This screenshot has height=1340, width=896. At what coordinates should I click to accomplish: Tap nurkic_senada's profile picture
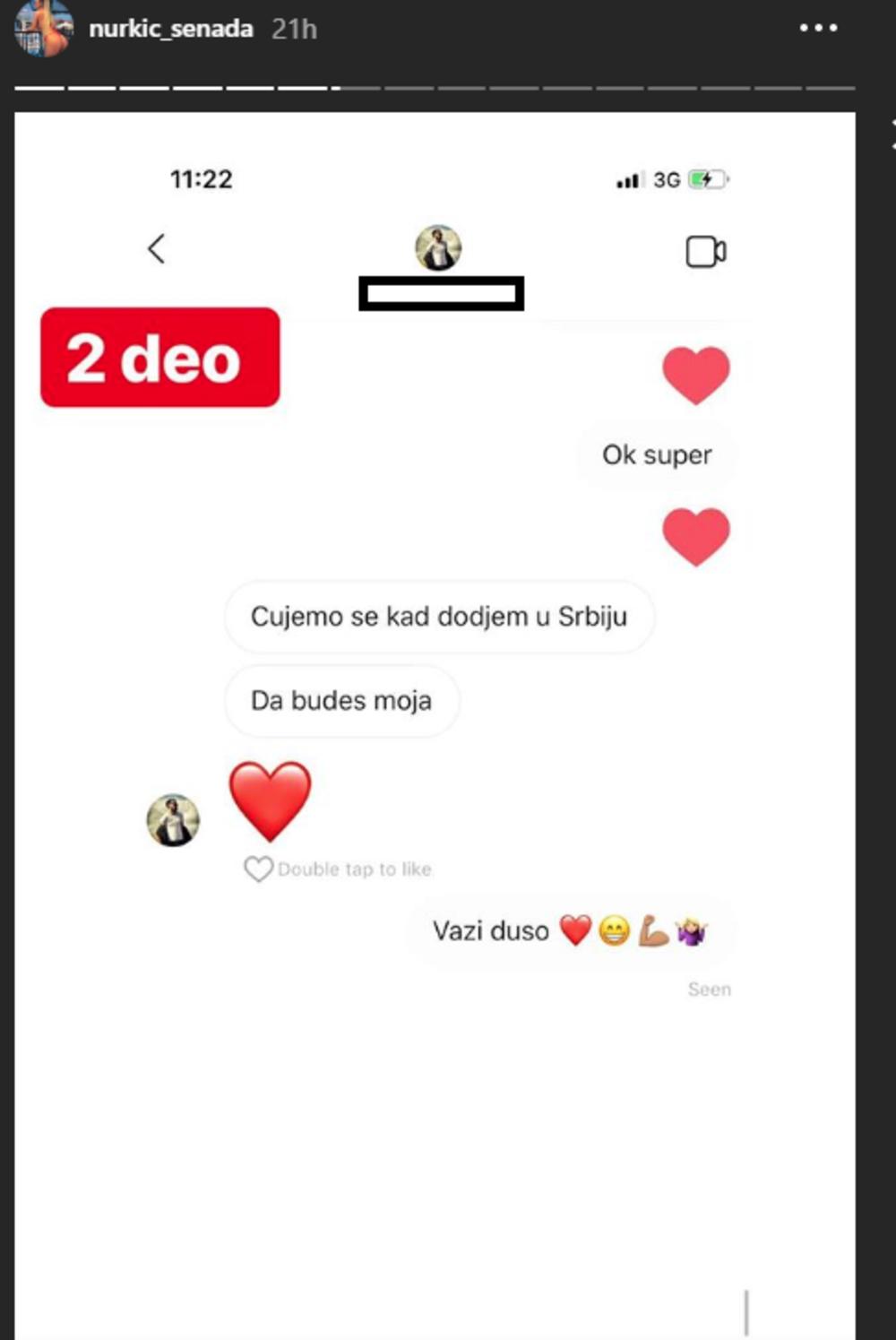(42, 30)
